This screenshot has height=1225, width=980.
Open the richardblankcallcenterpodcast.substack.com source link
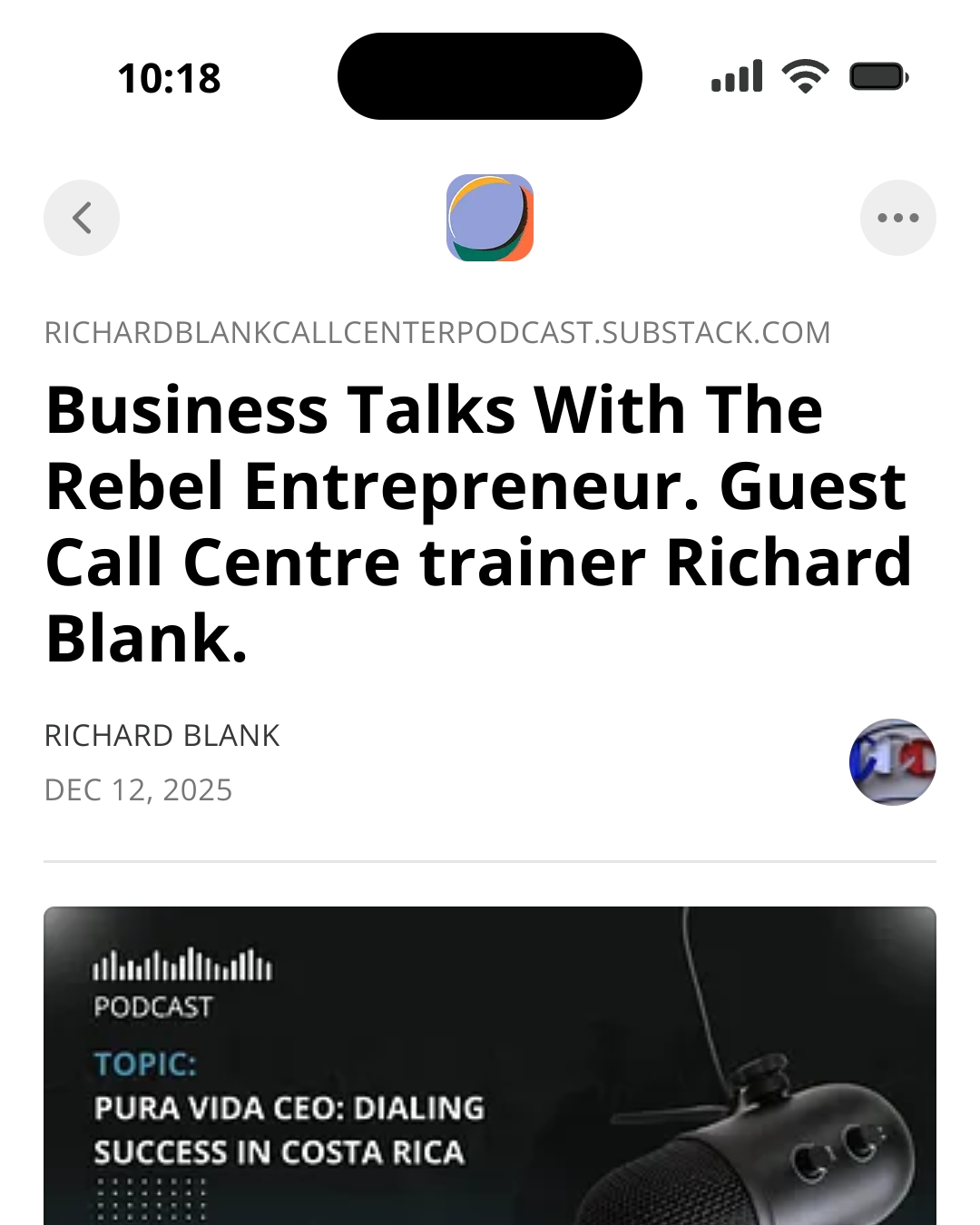(x=437, y=333)
